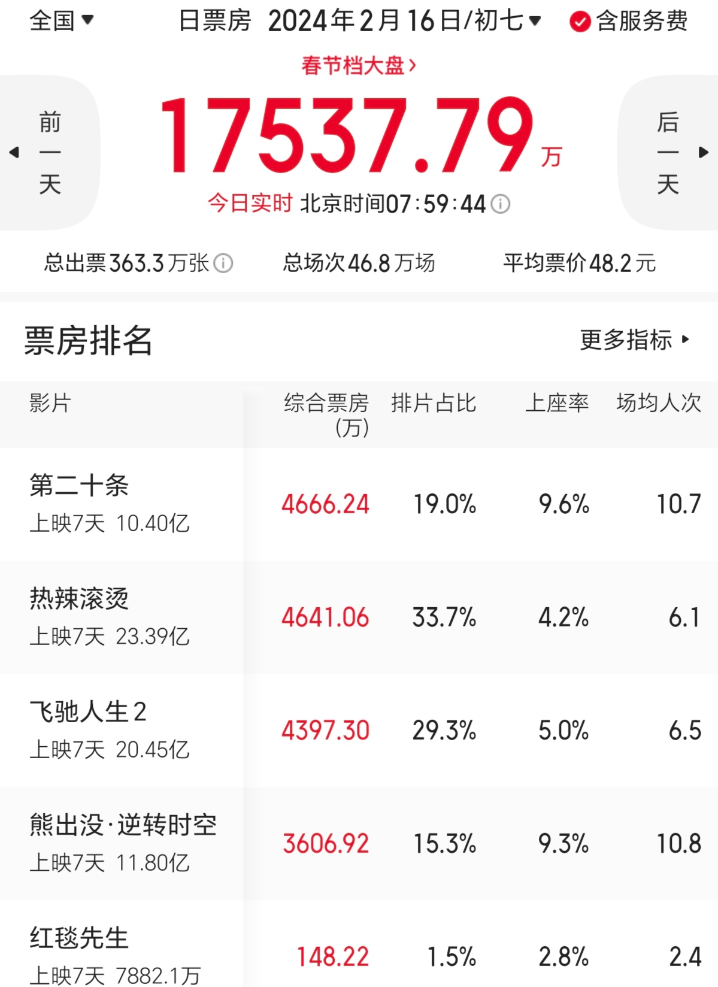This screenshot has height=987, width=718.
Task: Open the 春节档大盘 link
Action: (x=358, y=66)
